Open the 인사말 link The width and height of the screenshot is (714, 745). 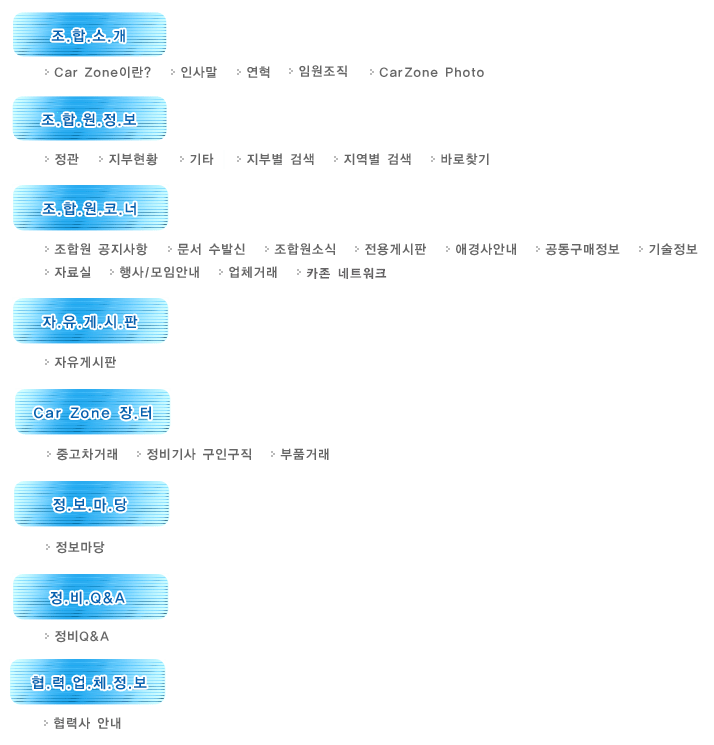tap(198, 72)
